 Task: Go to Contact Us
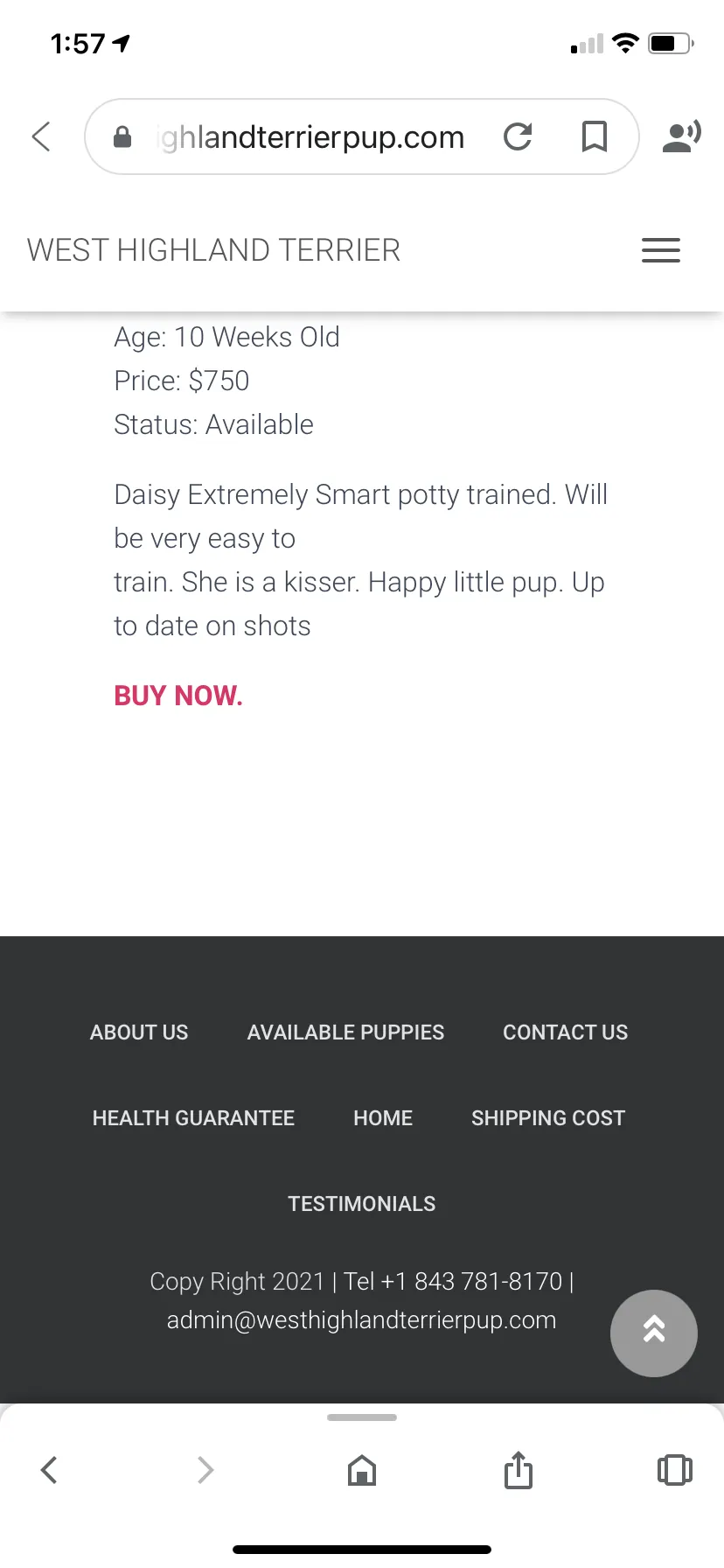tap(566, 1032)
